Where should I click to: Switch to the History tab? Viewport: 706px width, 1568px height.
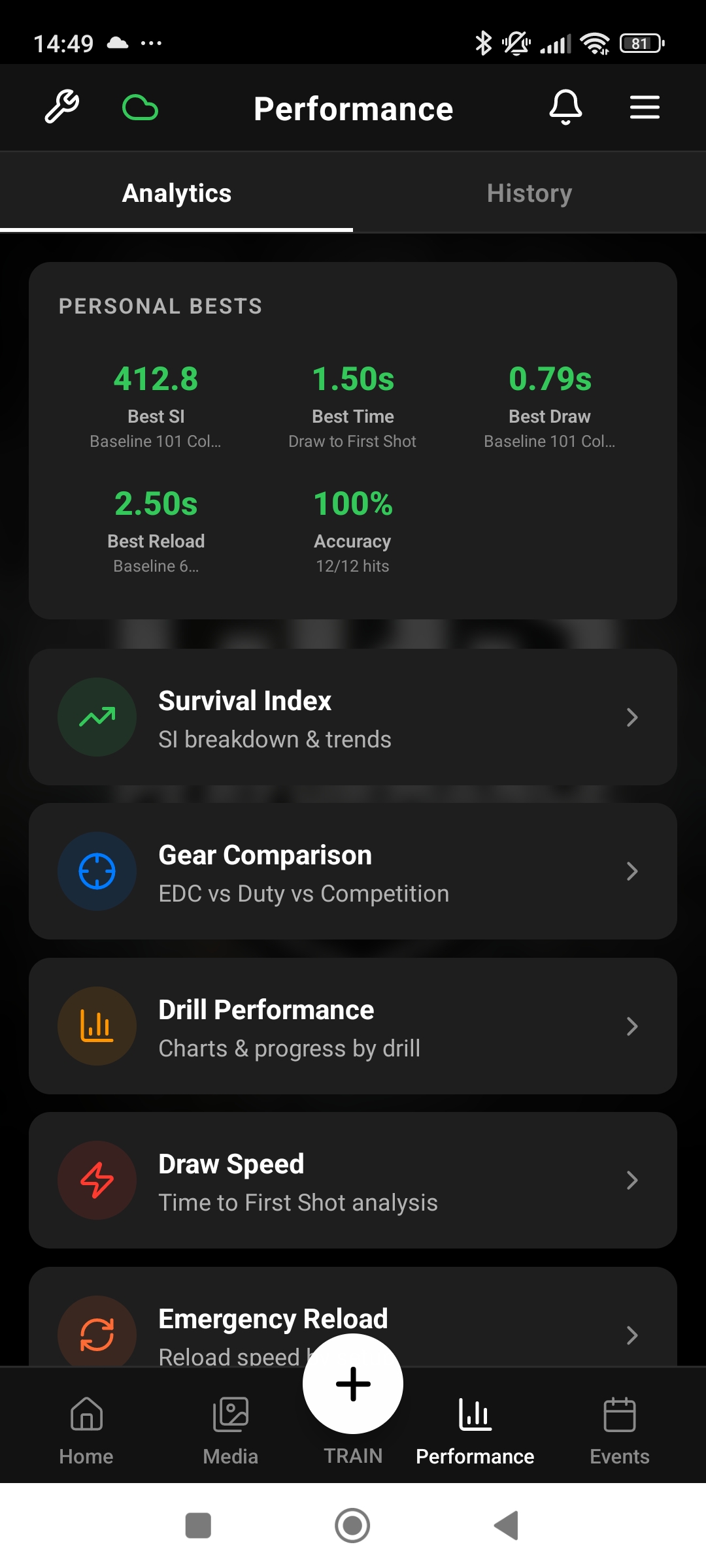coord(529,193)
